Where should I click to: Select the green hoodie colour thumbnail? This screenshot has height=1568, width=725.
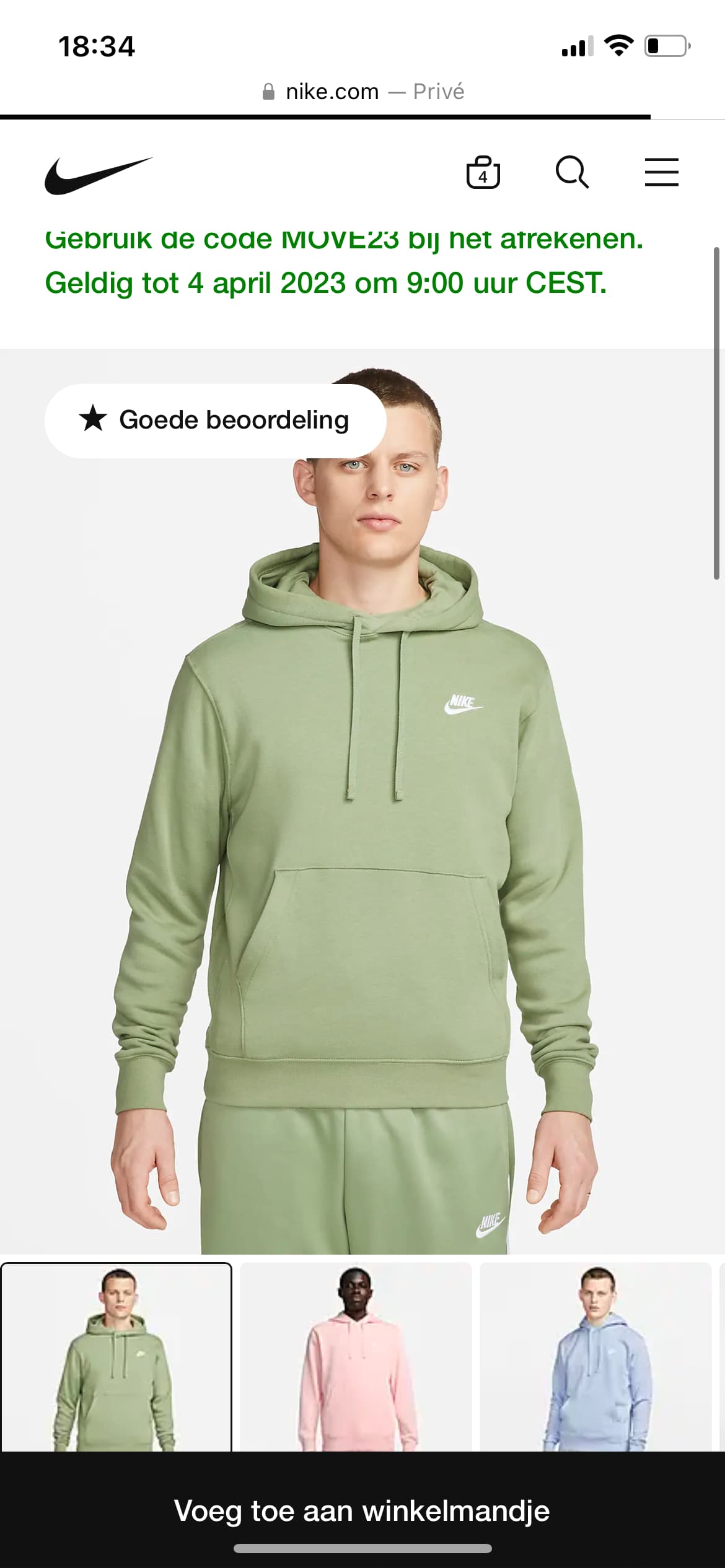[116, 1356]
